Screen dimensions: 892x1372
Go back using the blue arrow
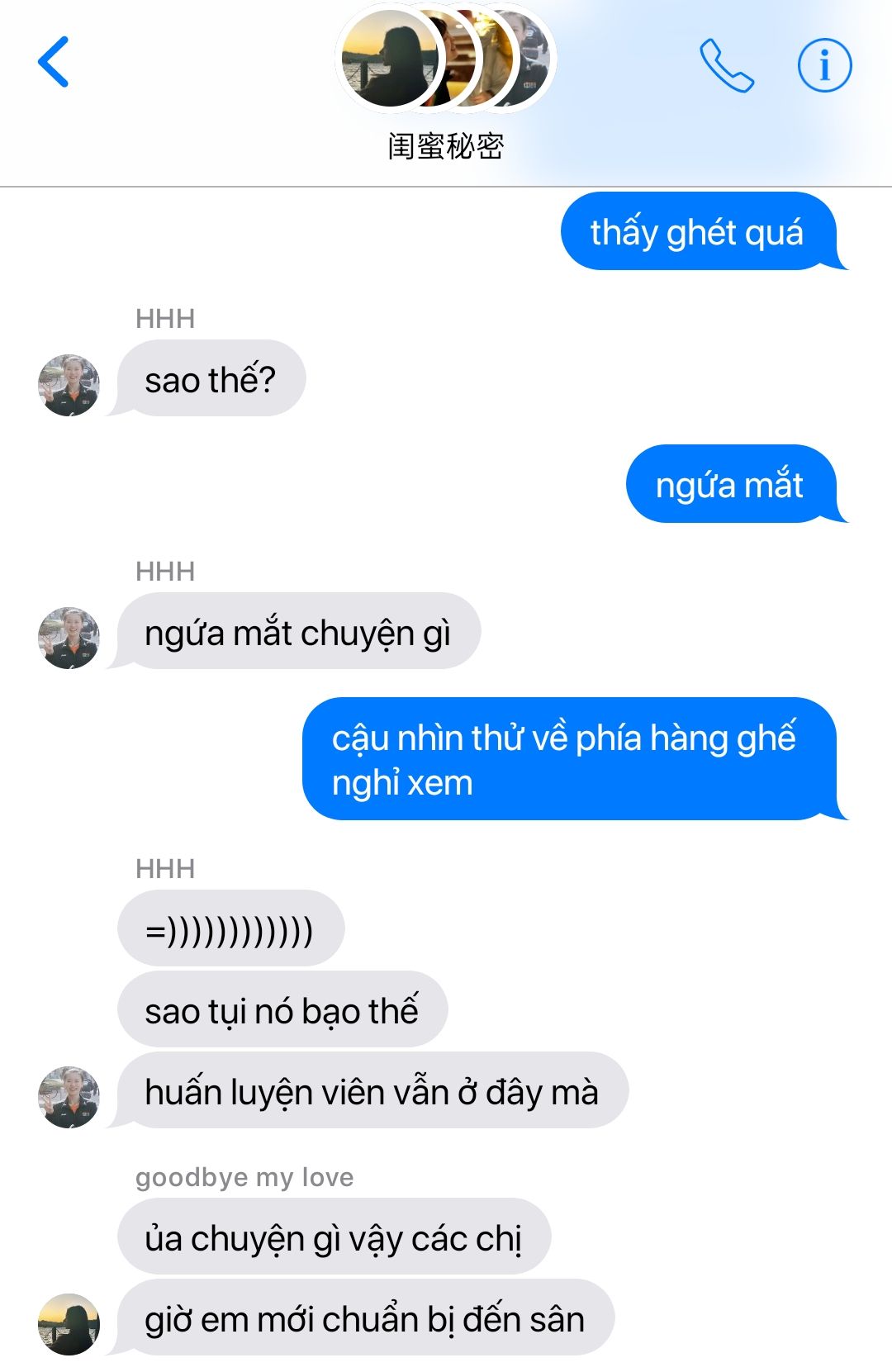click(x=54, y=62)
